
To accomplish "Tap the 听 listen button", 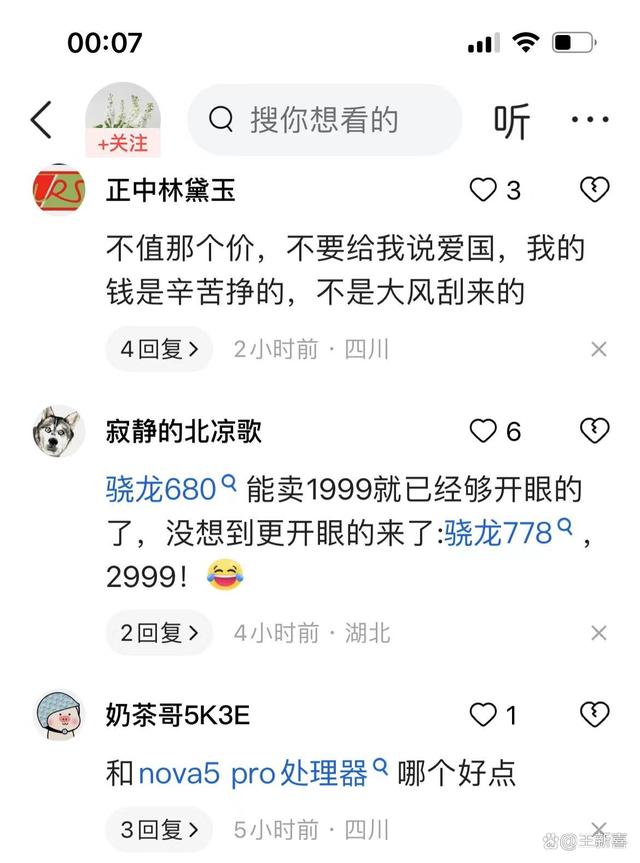I will [511, 121].
